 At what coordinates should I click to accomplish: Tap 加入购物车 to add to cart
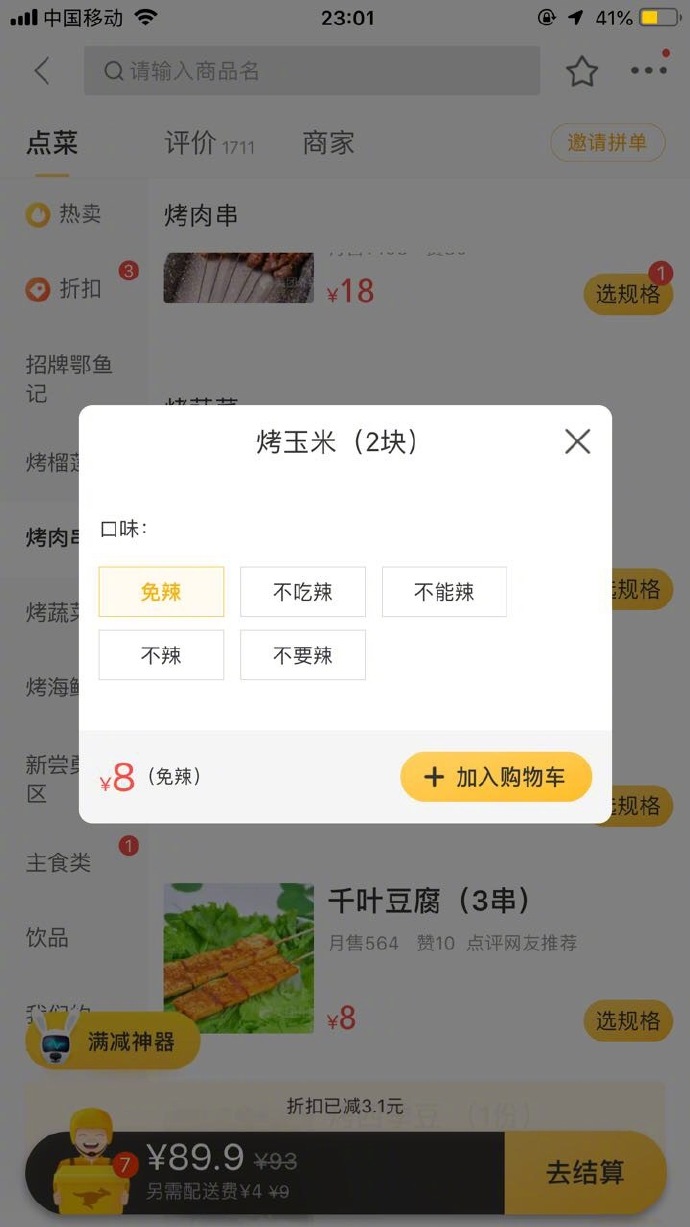coord(496,777)
